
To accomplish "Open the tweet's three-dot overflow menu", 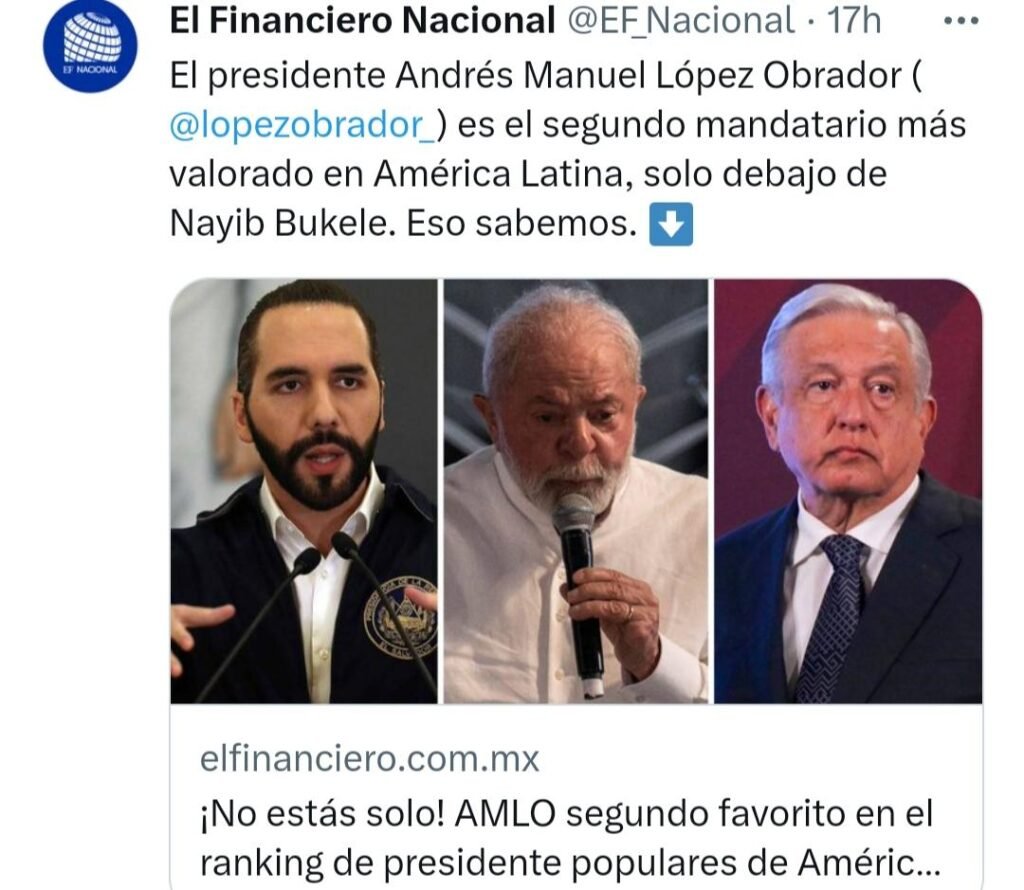I will click(x=960, y=21).
